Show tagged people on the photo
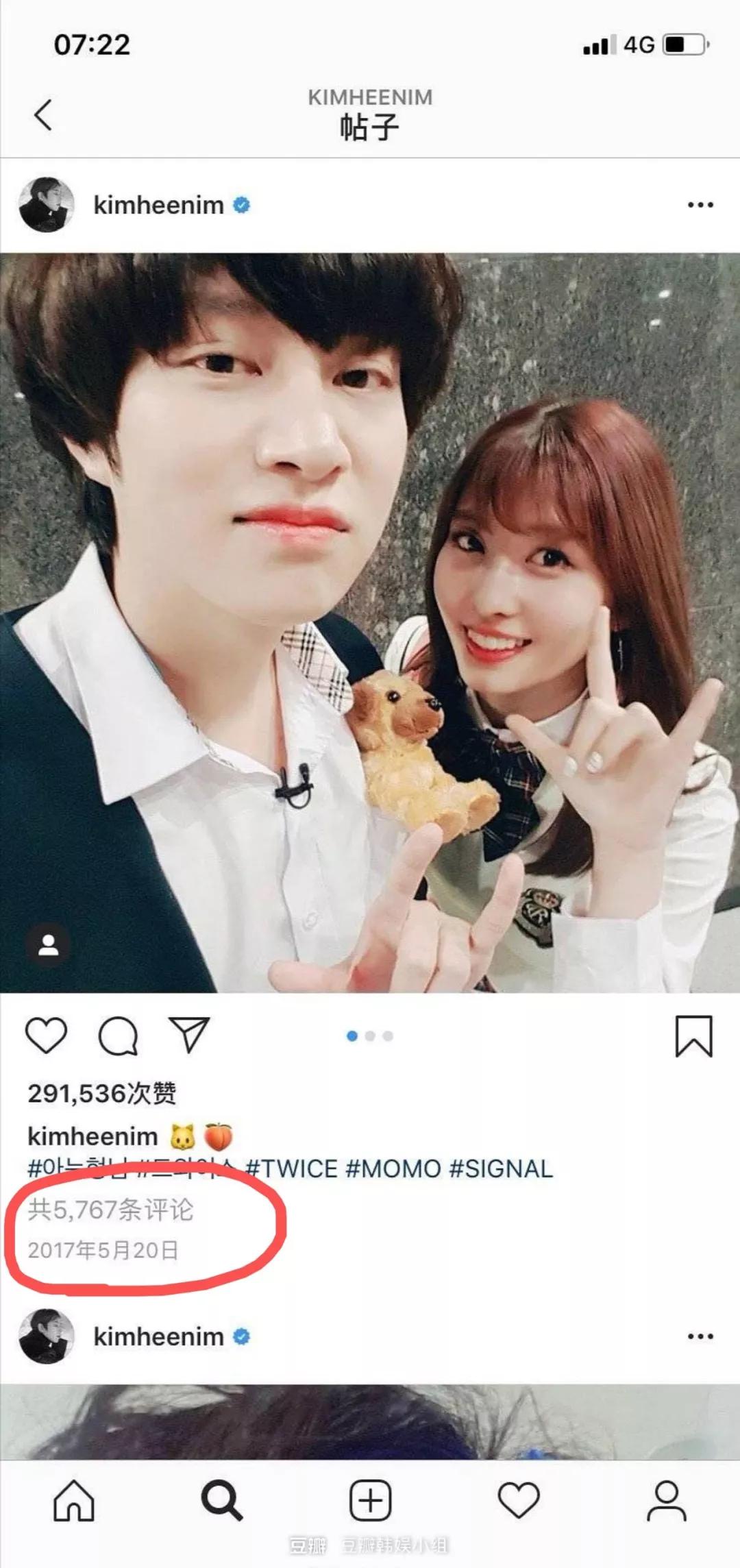 (48, 945)
